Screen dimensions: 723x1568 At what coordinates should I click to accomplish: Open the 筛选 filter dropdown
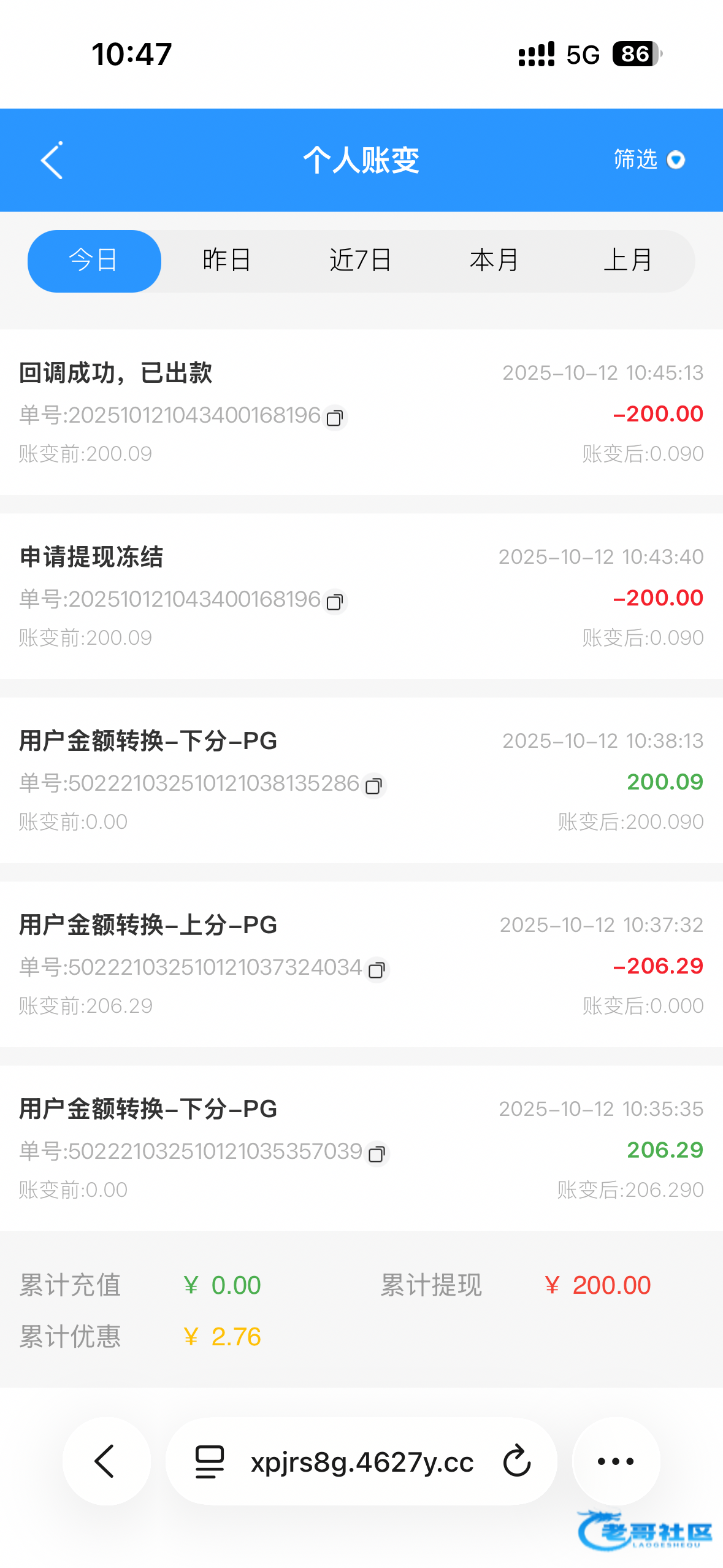pyautogui.click(x=649, y=160)
